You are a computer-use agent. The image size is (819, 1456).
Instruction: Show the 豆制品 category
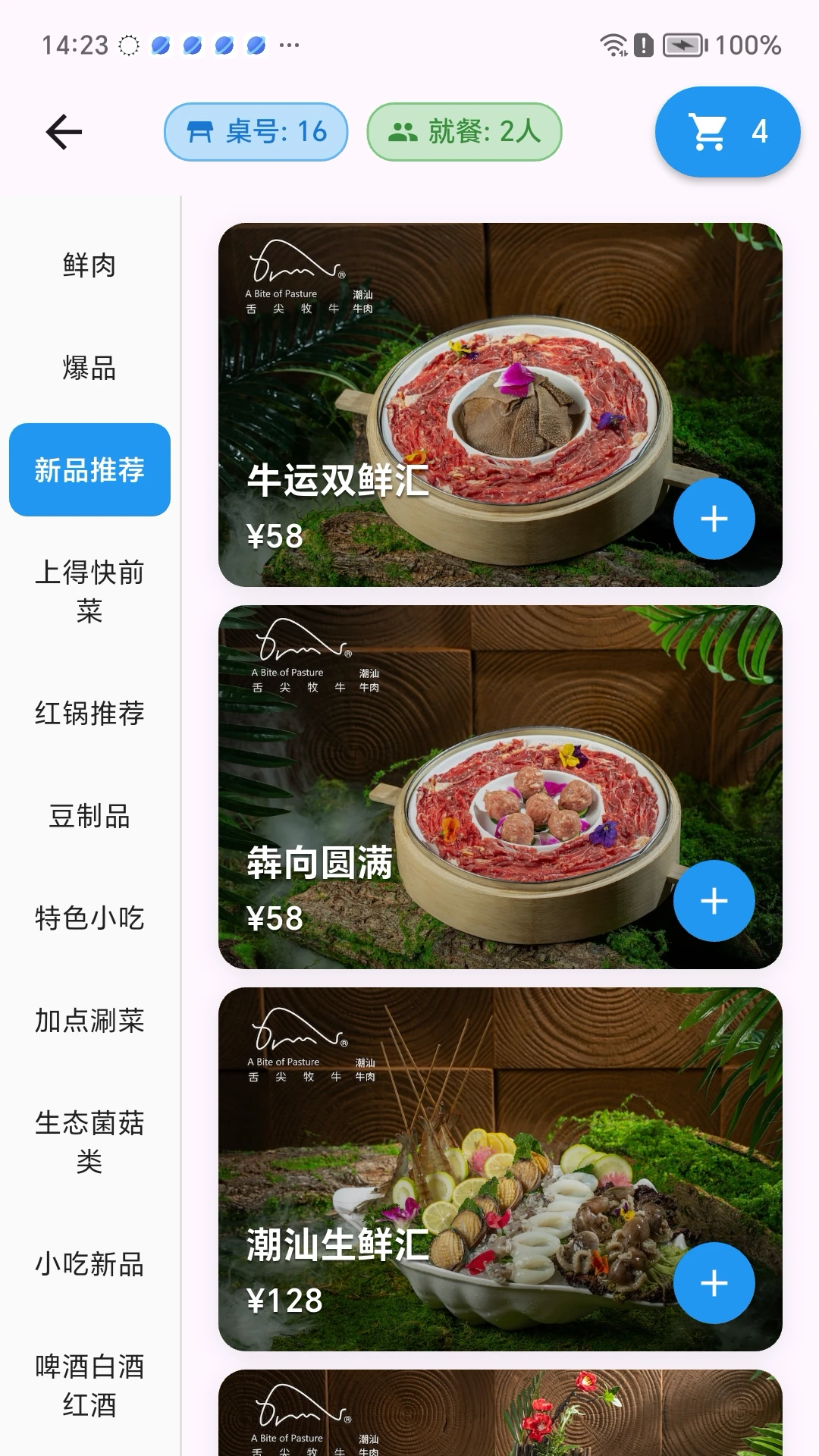pyautogui.click(x=89, y=817)
